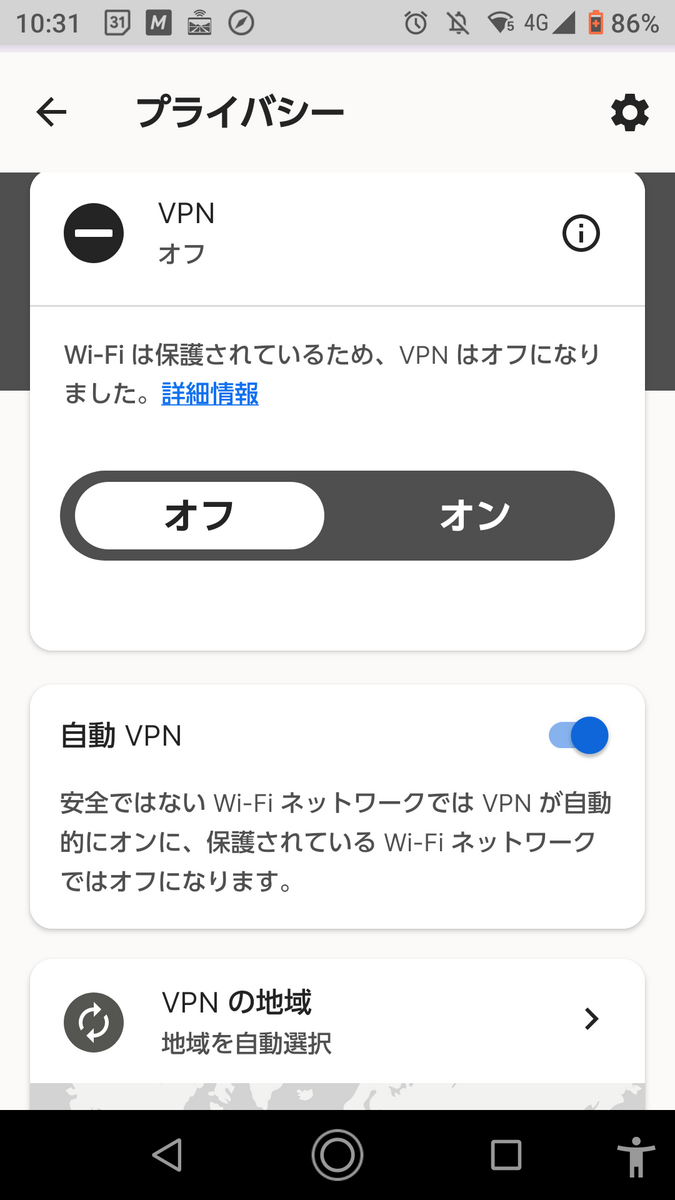Screen dimensions: 675x1200
Task: Select the オン segment to enable VPN
Action: [x=475, y=516]
